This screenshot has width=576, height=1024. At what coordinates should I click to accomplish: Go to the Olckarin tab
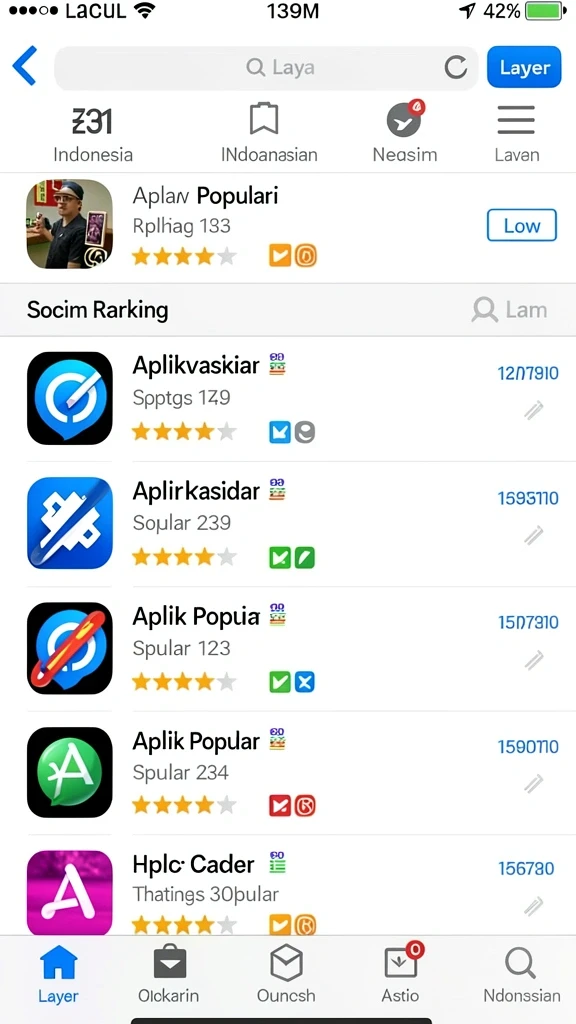(x=169, y=974)
